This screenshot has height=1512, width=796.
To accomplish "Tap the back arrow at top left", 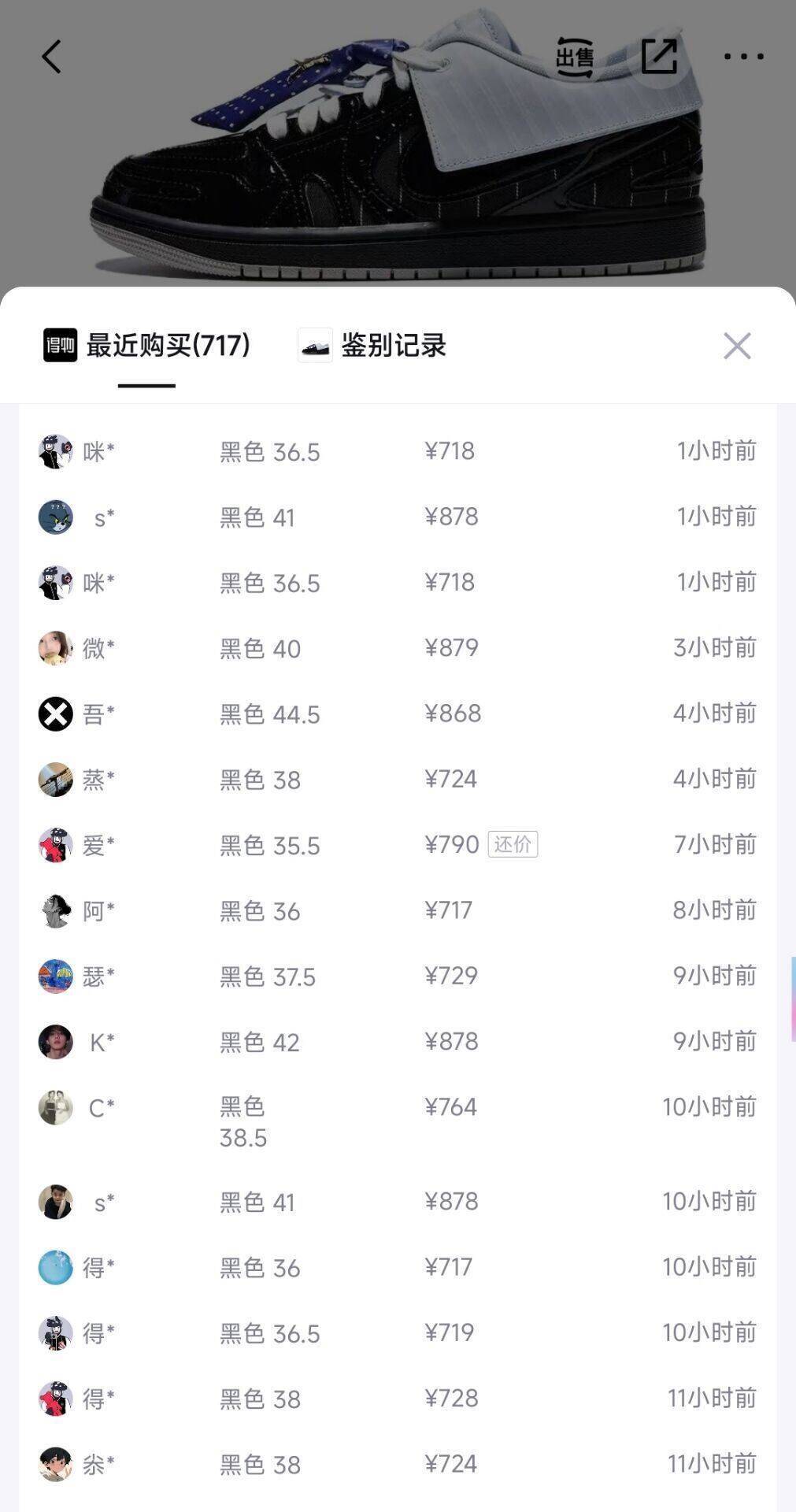I will pyautogui.click(x=50, y=56).
